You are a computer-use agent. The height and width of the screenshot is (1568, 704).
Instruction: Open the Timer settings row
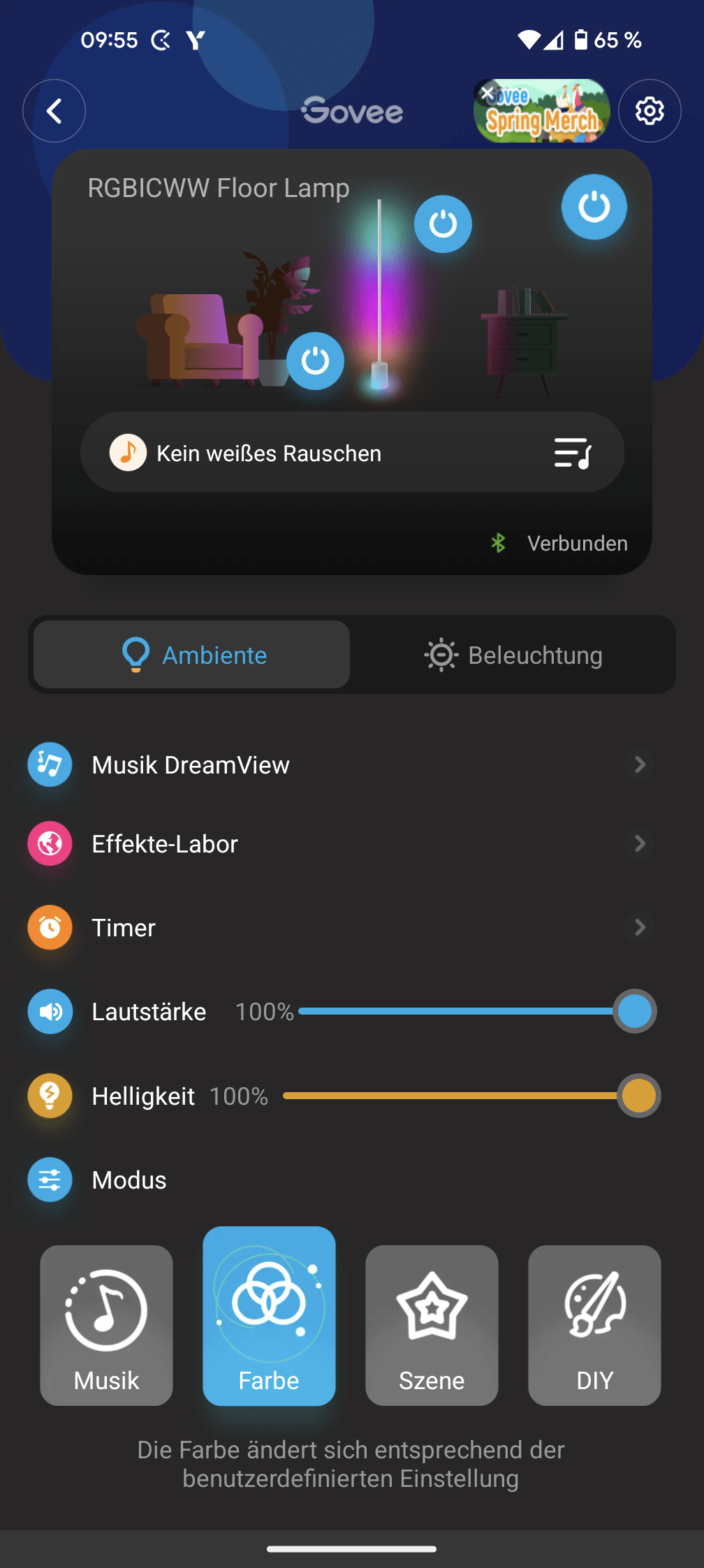pyautogui.click(x=335, y=927)
